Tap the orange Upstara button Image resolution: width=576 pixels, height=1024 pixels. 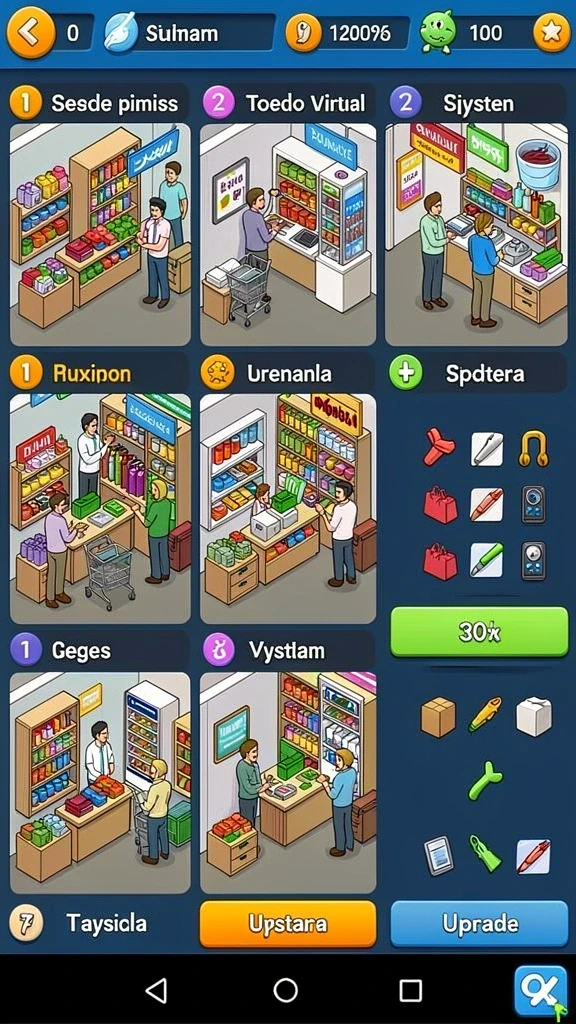pyautogui.click(x=288, y=923)
